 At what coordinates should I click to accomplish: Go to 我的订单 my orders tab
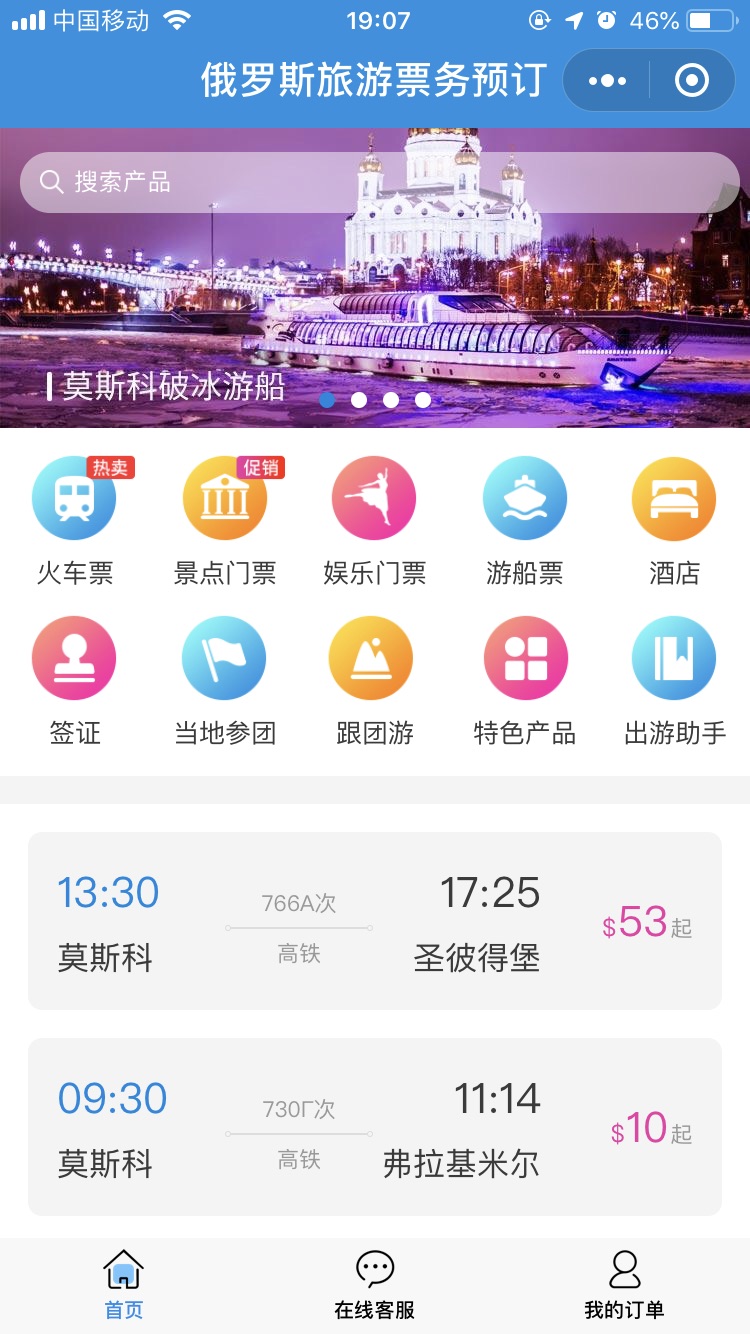(624, 1285)
